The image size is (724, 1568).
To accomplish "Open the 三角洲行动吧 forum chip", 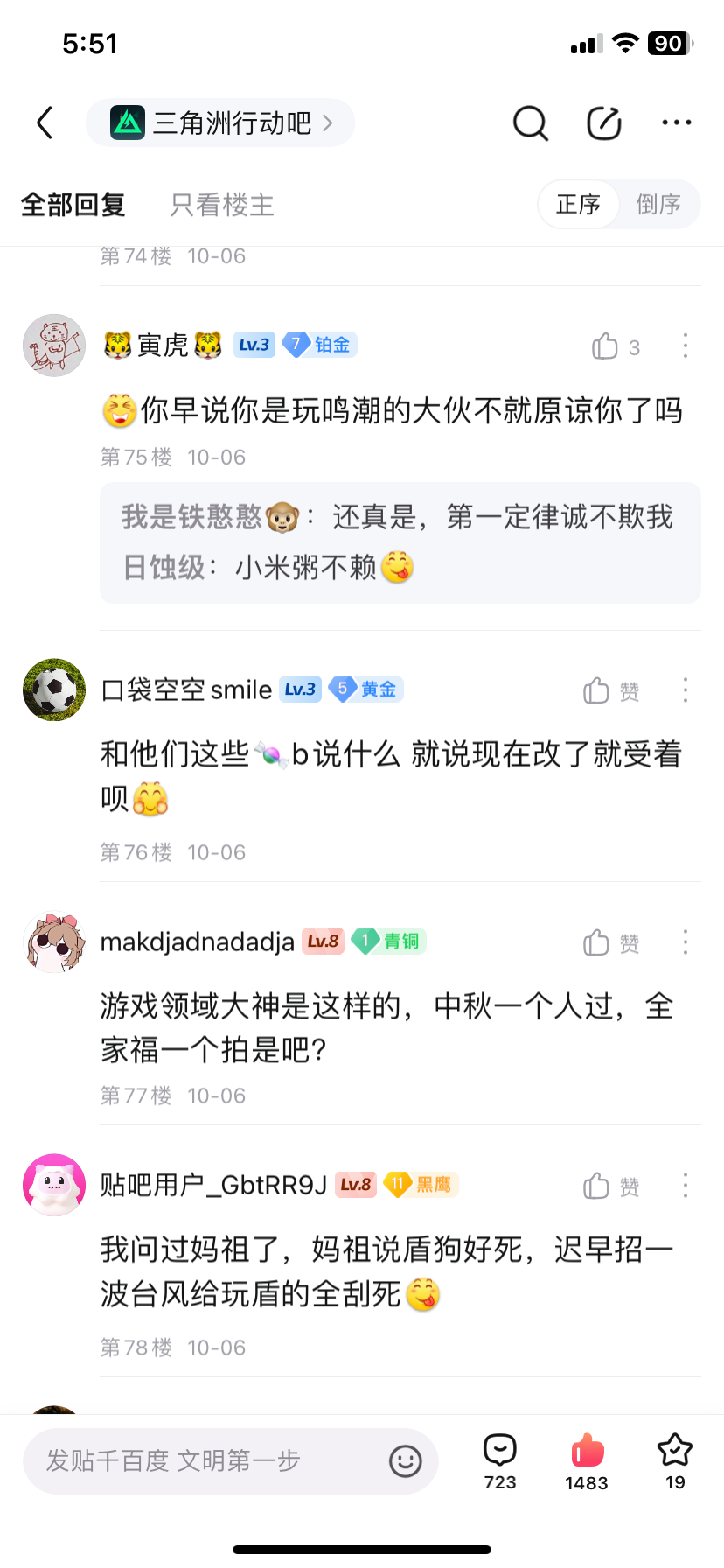I will pyautogui.click(x=220, y=122).
